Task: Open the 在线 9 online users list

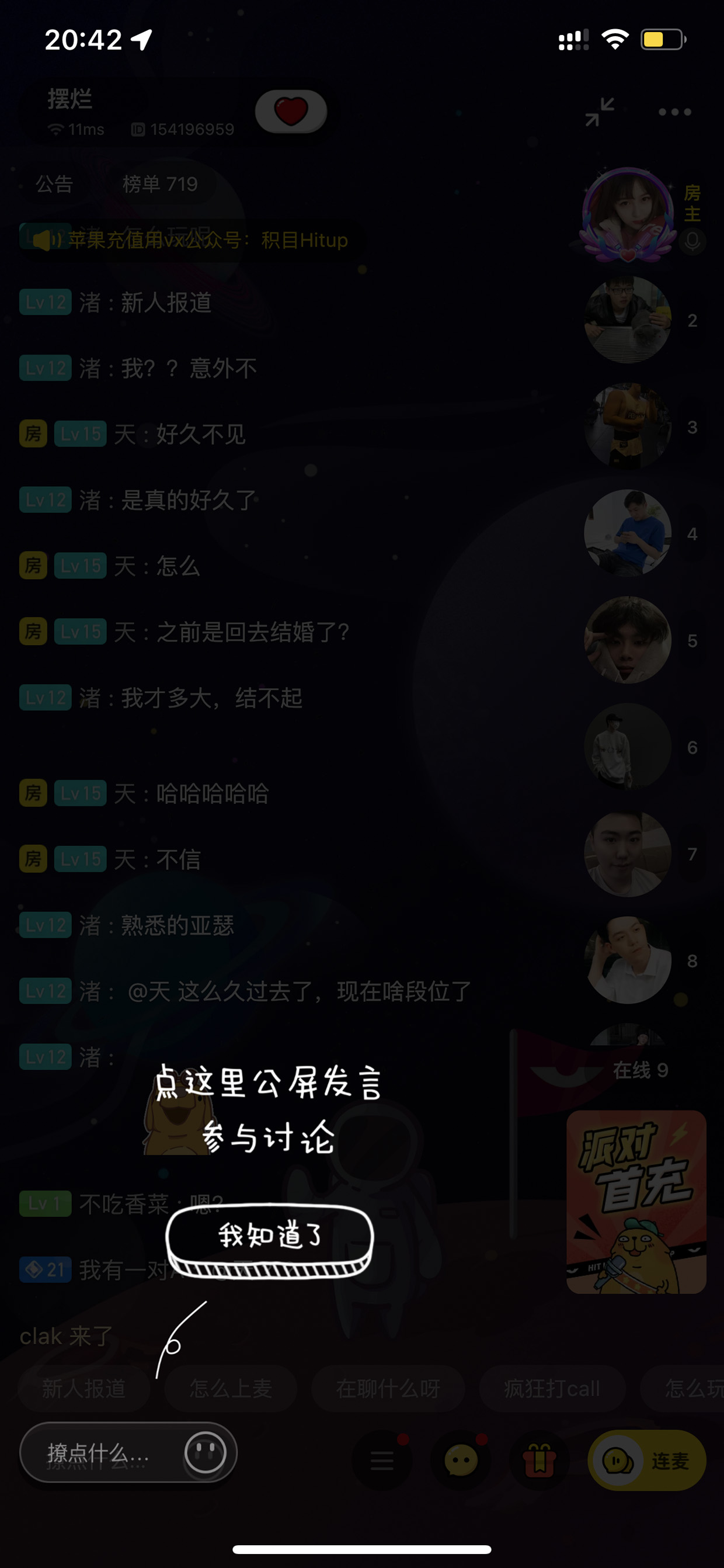Action: 641,1070
